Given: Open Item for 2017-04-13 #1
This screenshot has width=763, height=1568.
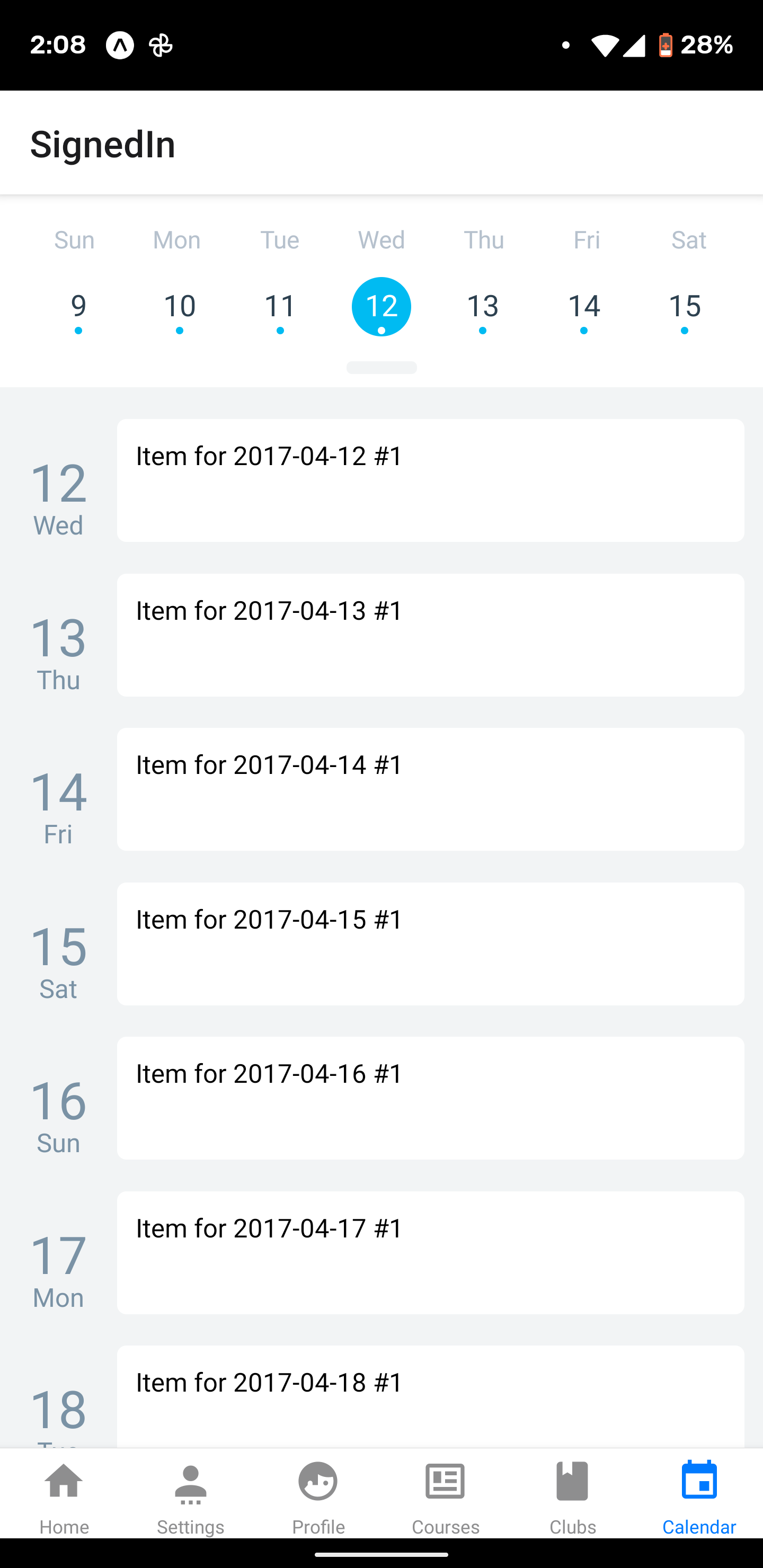Looking at the screenshot, I should click(430, 635).
